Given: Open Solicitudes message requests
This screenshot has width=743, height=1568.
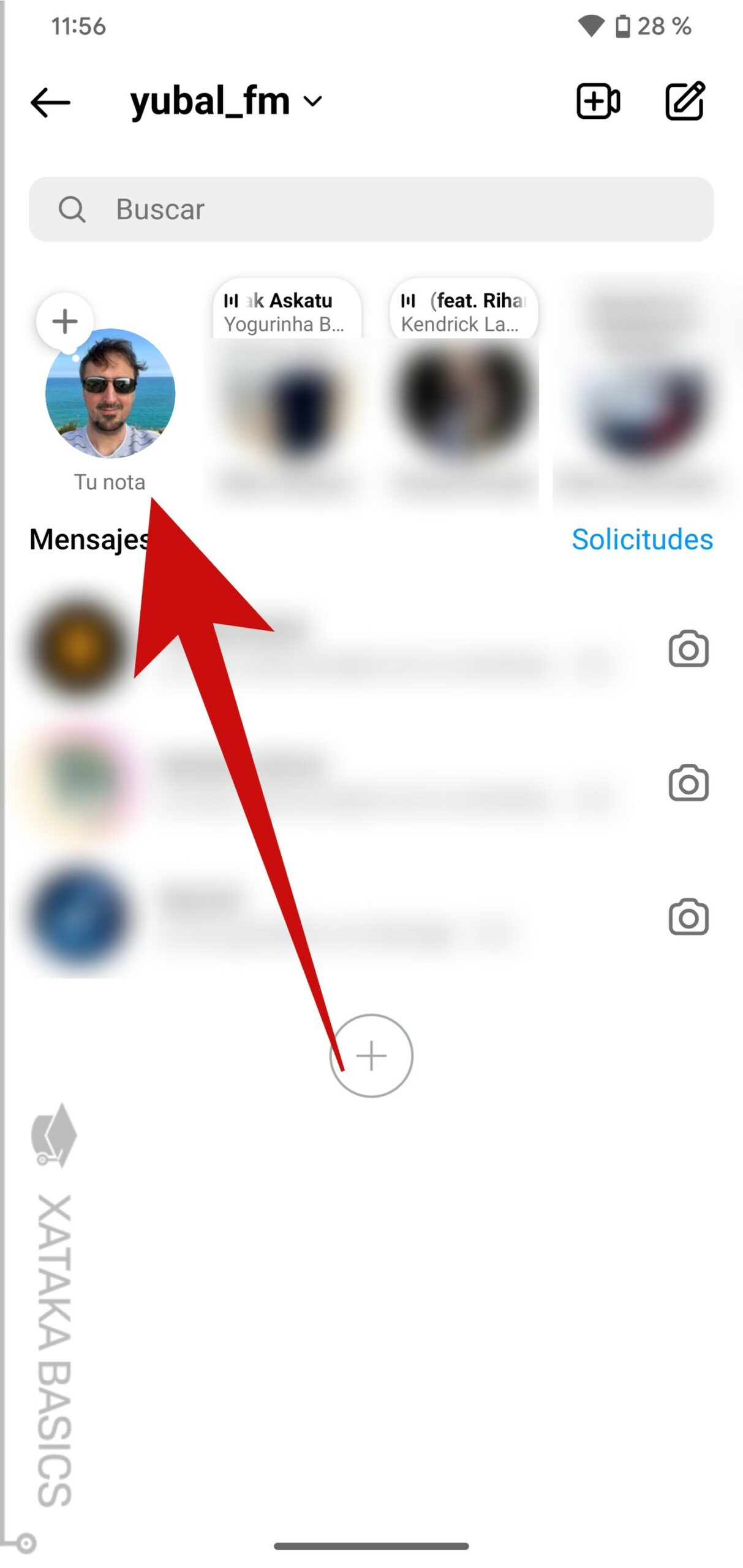Looking at the screenshot, I should tap(641, 540).
